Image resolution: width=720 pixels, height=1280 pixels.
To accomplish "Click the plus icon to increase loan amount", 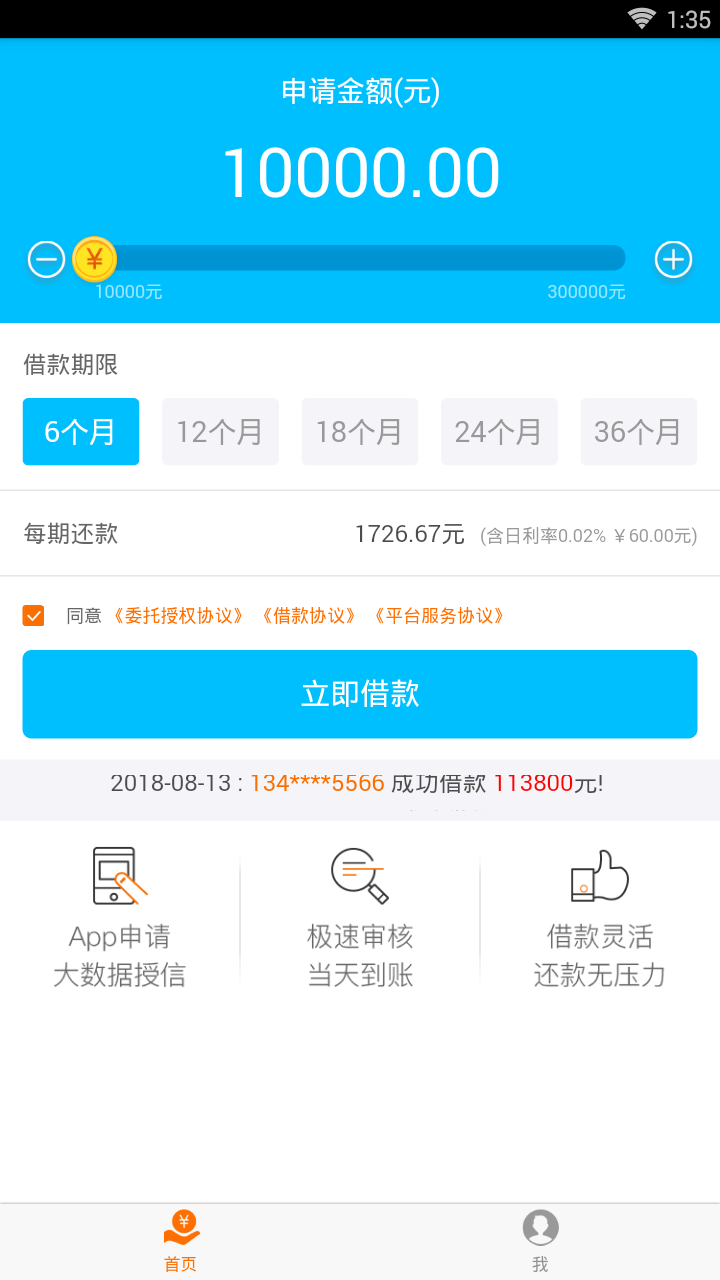I will coord(673,259).
